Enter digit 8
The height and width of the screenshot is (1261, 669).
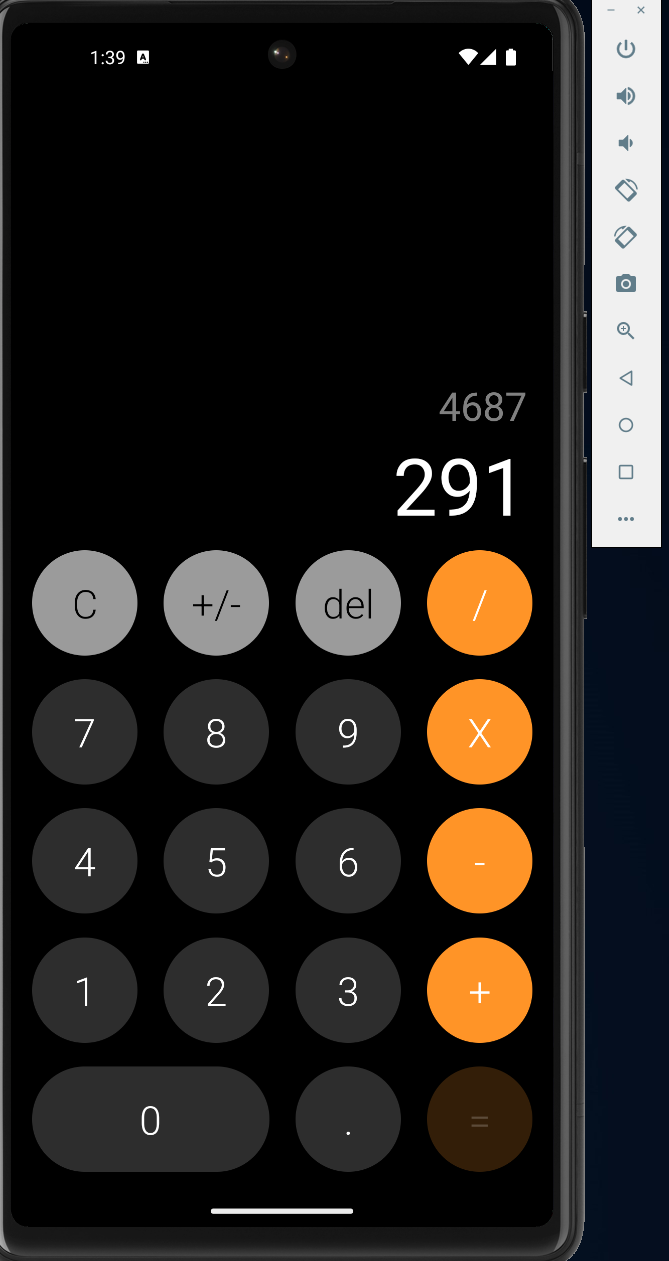216,732
